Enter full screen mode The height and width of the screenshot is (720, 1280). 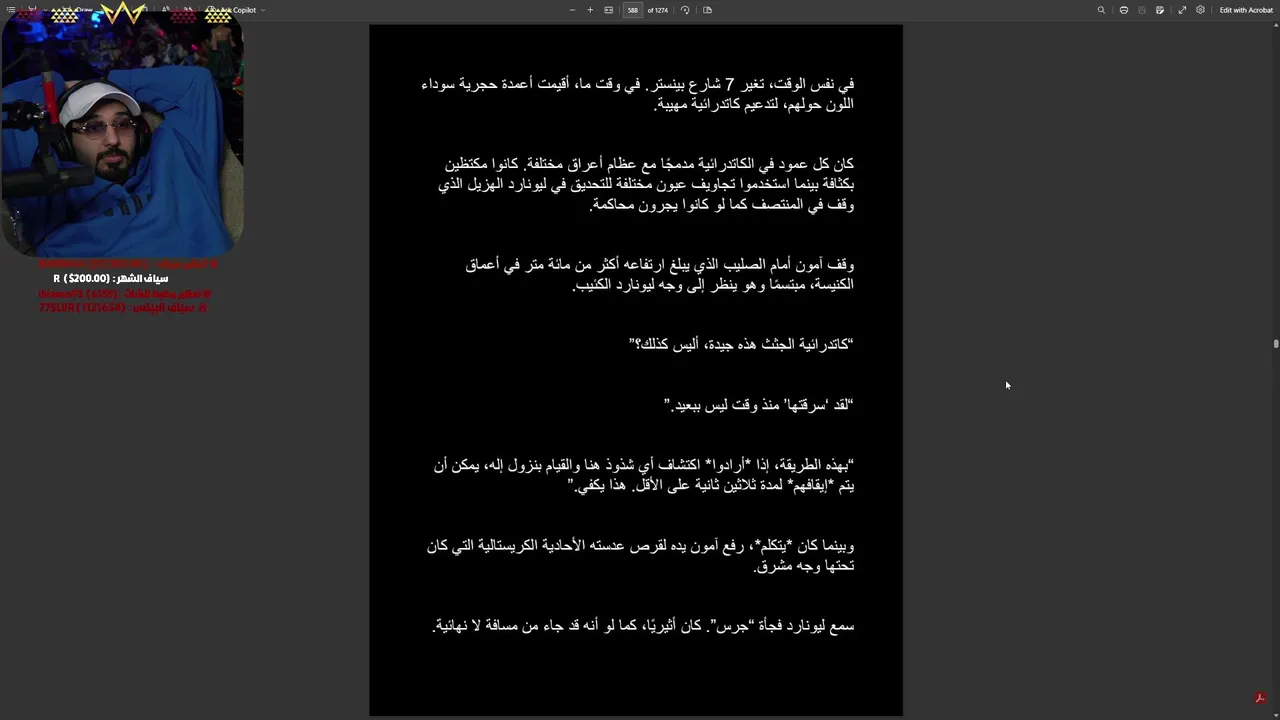(1182, 10)
